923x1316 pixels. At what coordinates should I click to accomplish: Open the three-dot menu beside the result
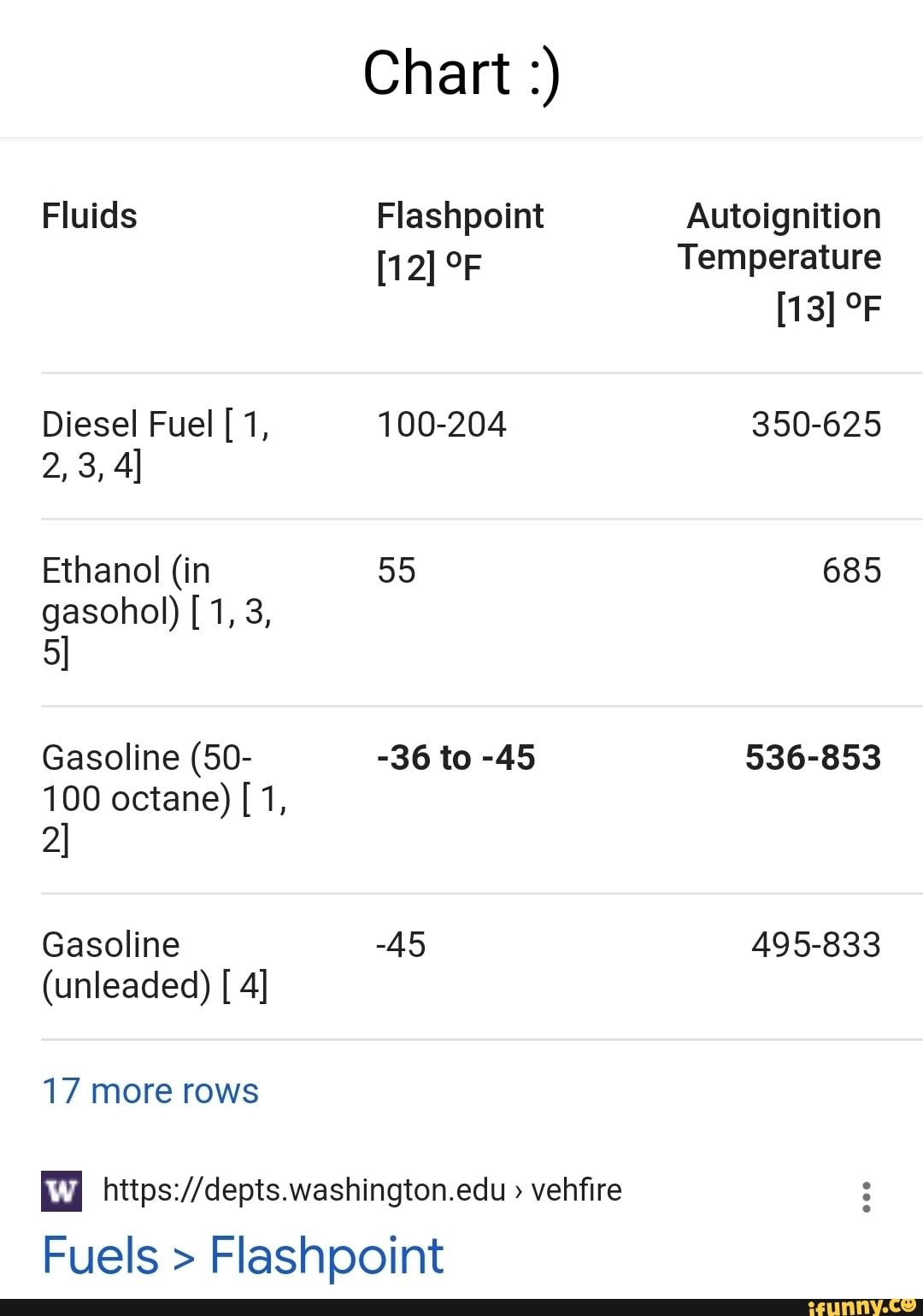(866, 1196)
